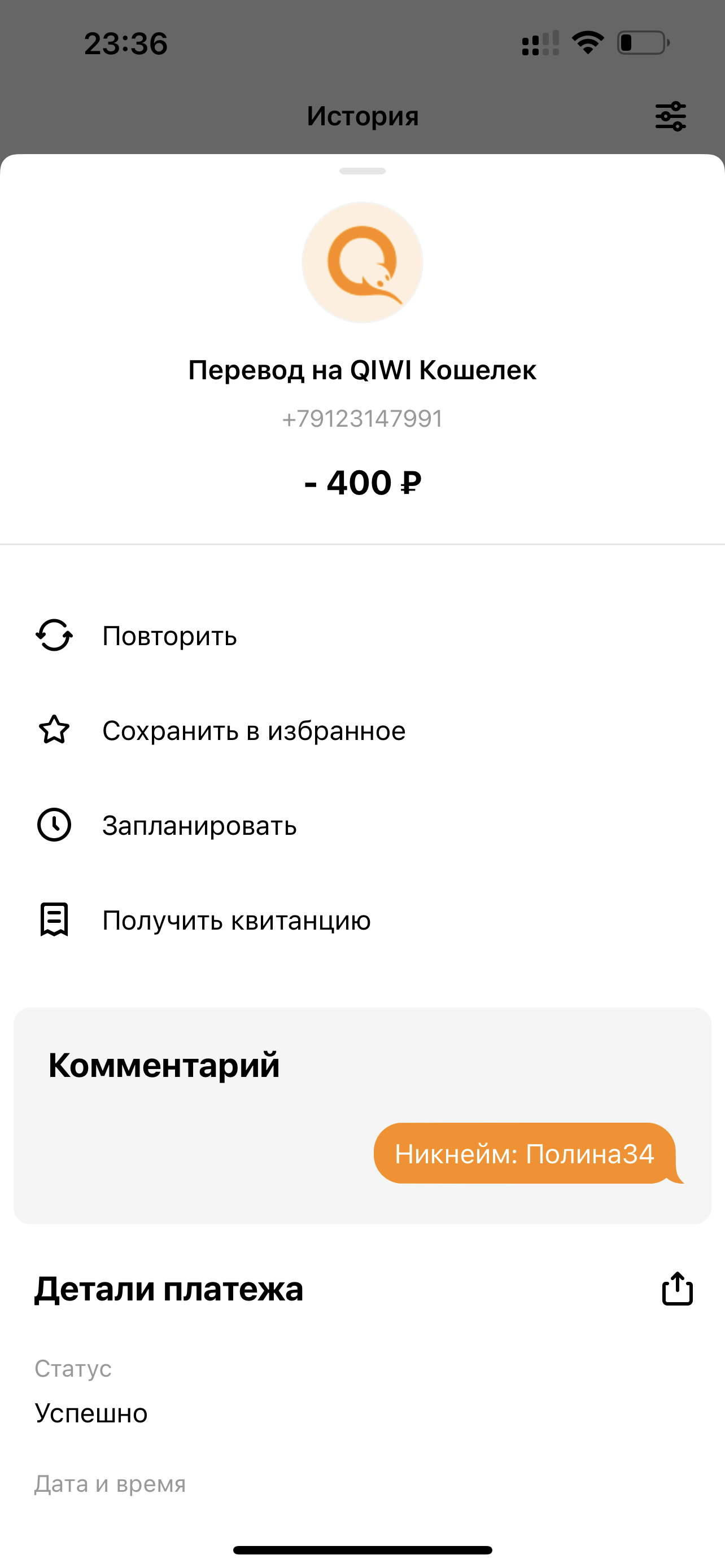This screenshot has height=1568, width=725.
Task: Tap Получить квитанцию for a receipt
Action: 362,919
